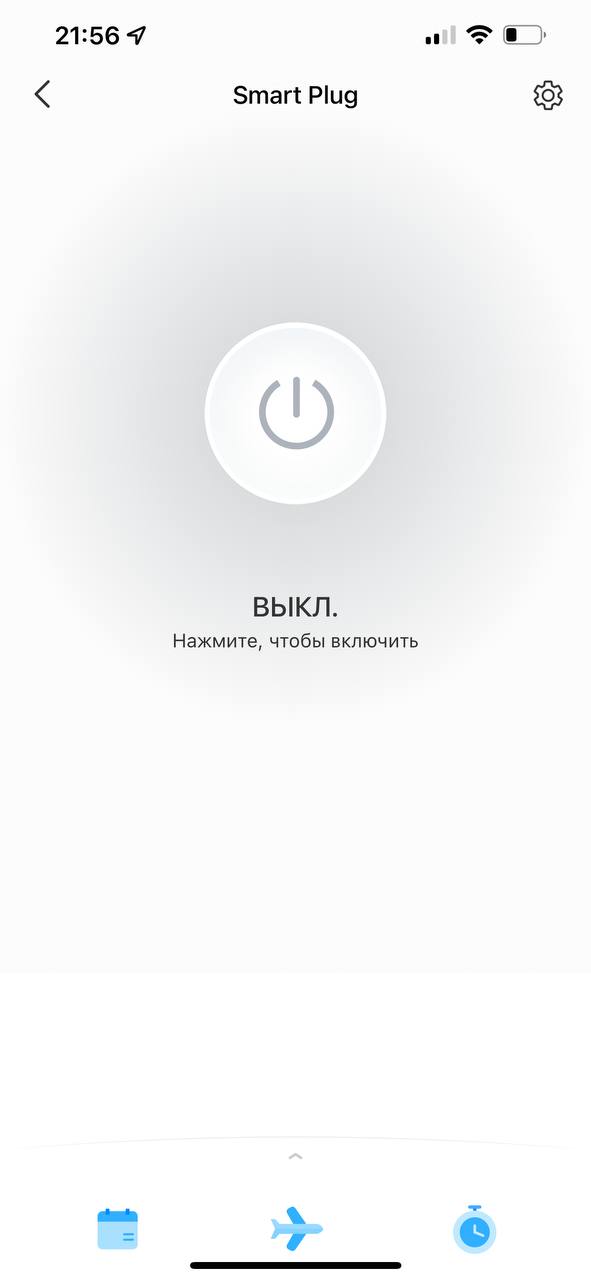Viewport: 591px width, 1280px height.
Task: Open the Smart Plug settings gear
Action: [x=548, y=95]
